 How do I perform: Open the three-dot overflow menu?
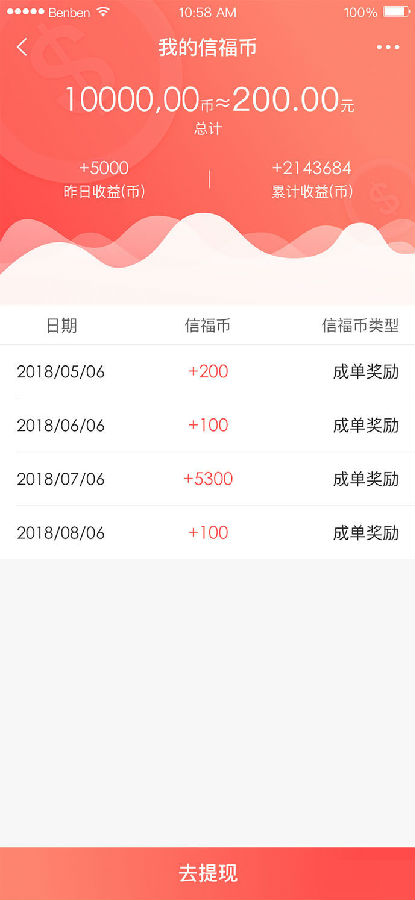coord(388,48)
